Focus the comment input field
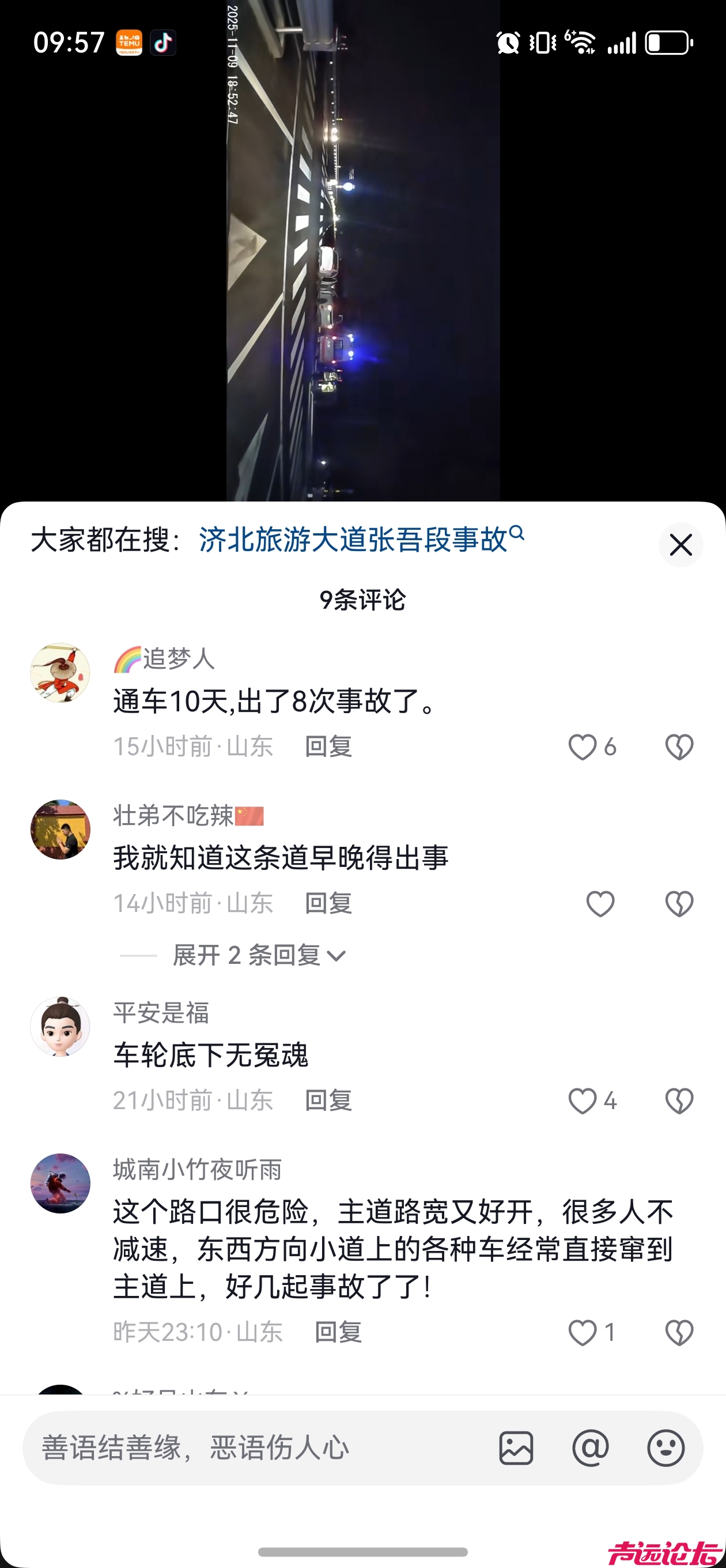This screenshot has width=726, height=1568. tap(256, 1448)
